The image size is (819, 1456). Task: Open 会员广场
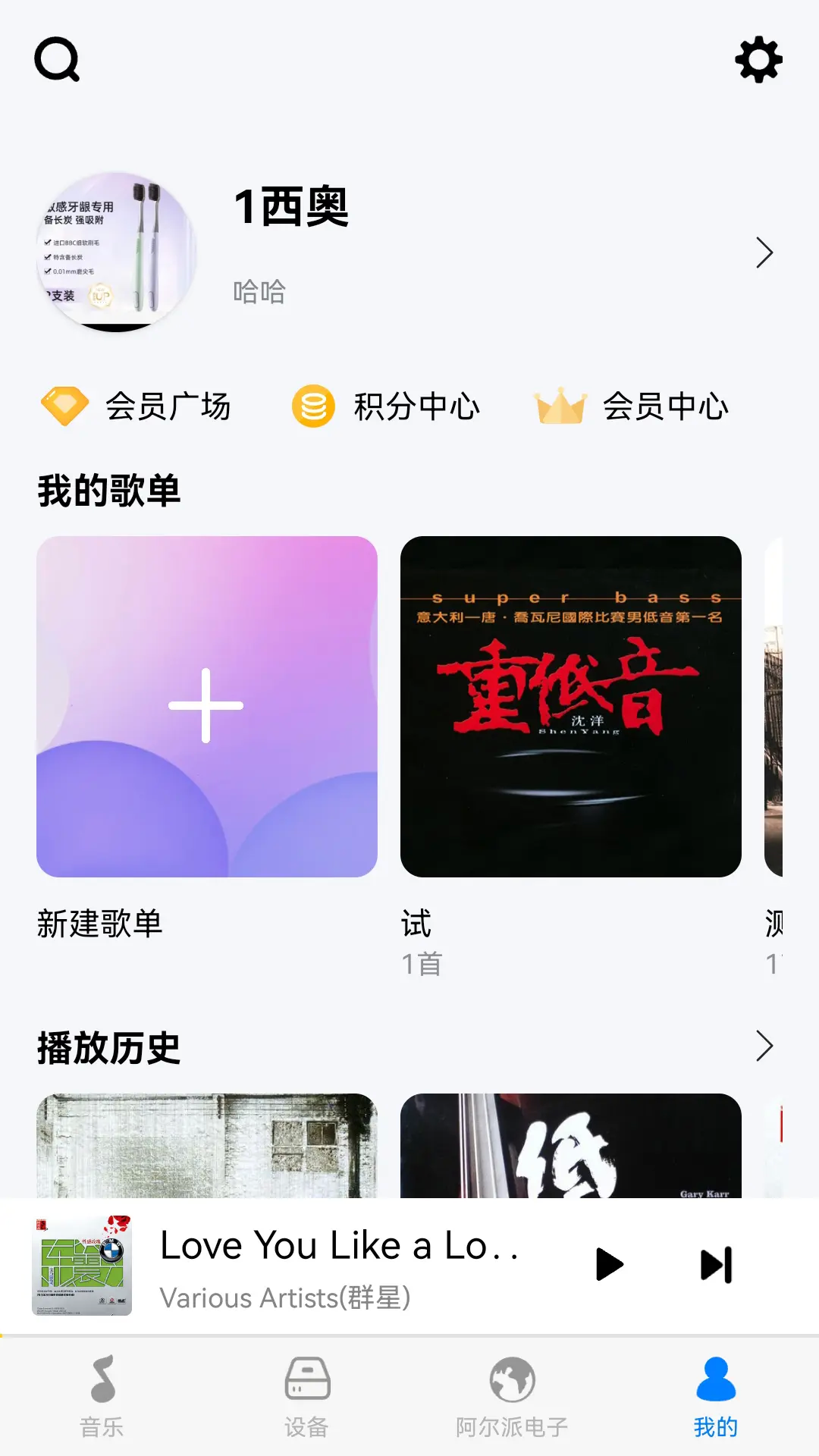[x=136, y=406]
